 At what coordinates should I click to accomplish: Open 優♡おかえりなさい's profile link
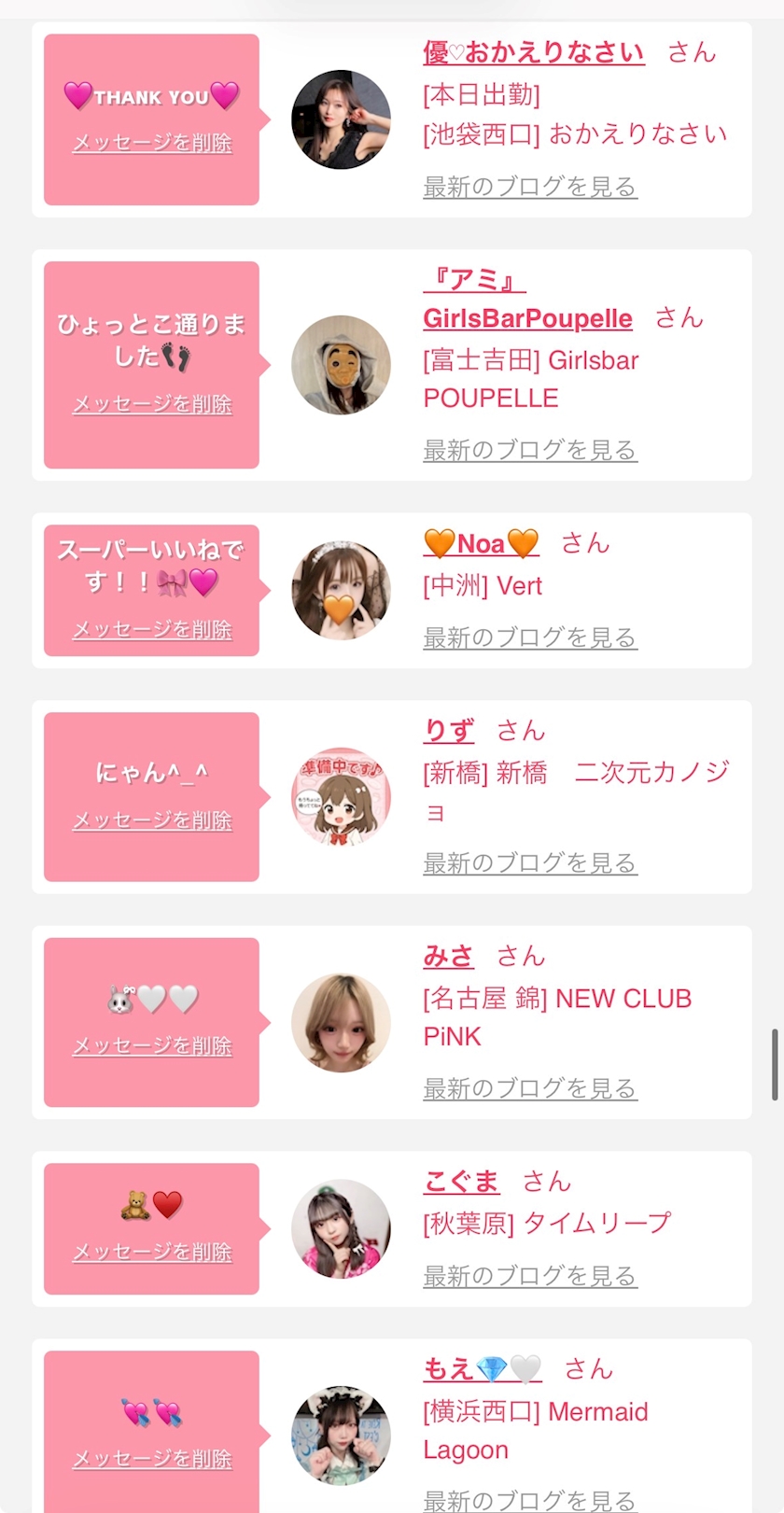(x=533, y=52)
